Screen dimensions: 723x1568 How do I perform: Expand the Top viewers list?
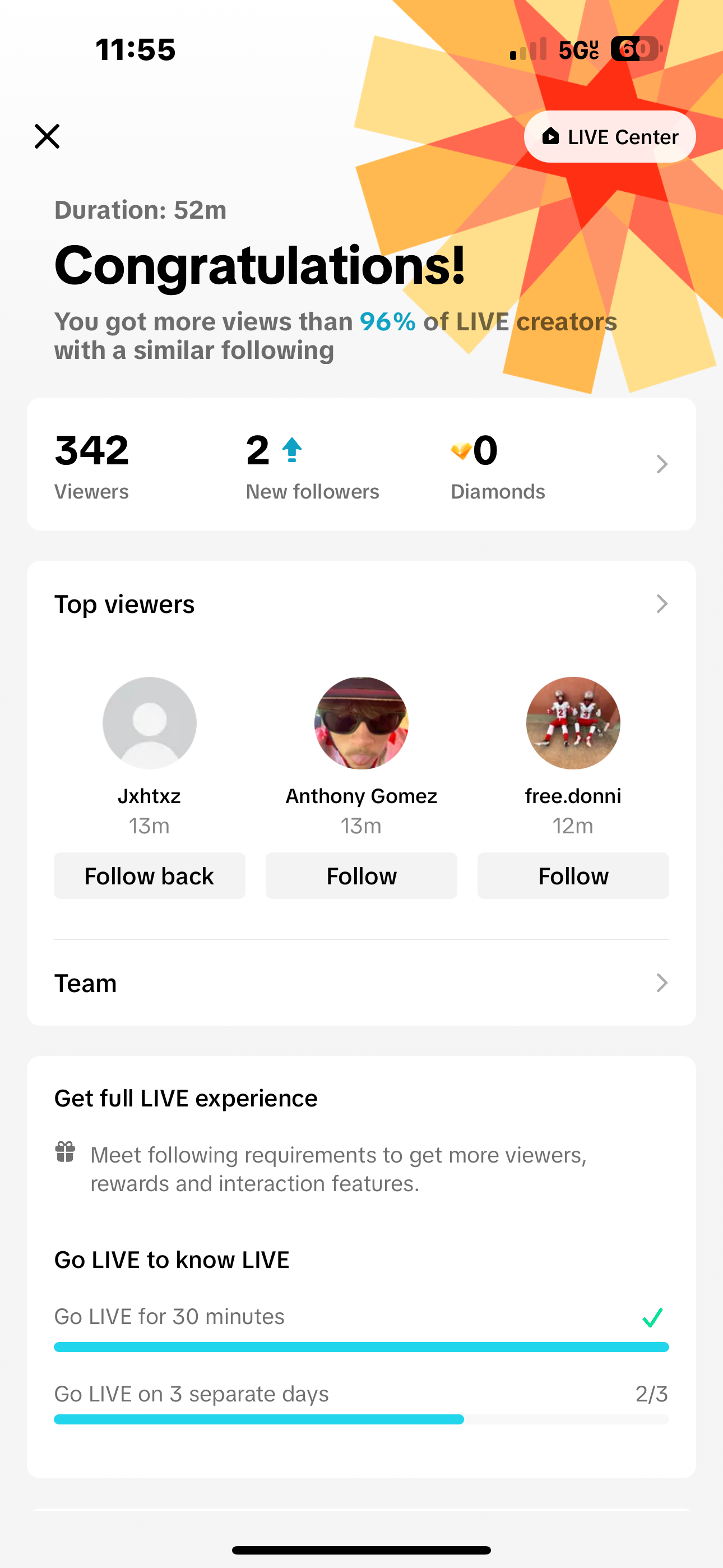pos(661,604)
